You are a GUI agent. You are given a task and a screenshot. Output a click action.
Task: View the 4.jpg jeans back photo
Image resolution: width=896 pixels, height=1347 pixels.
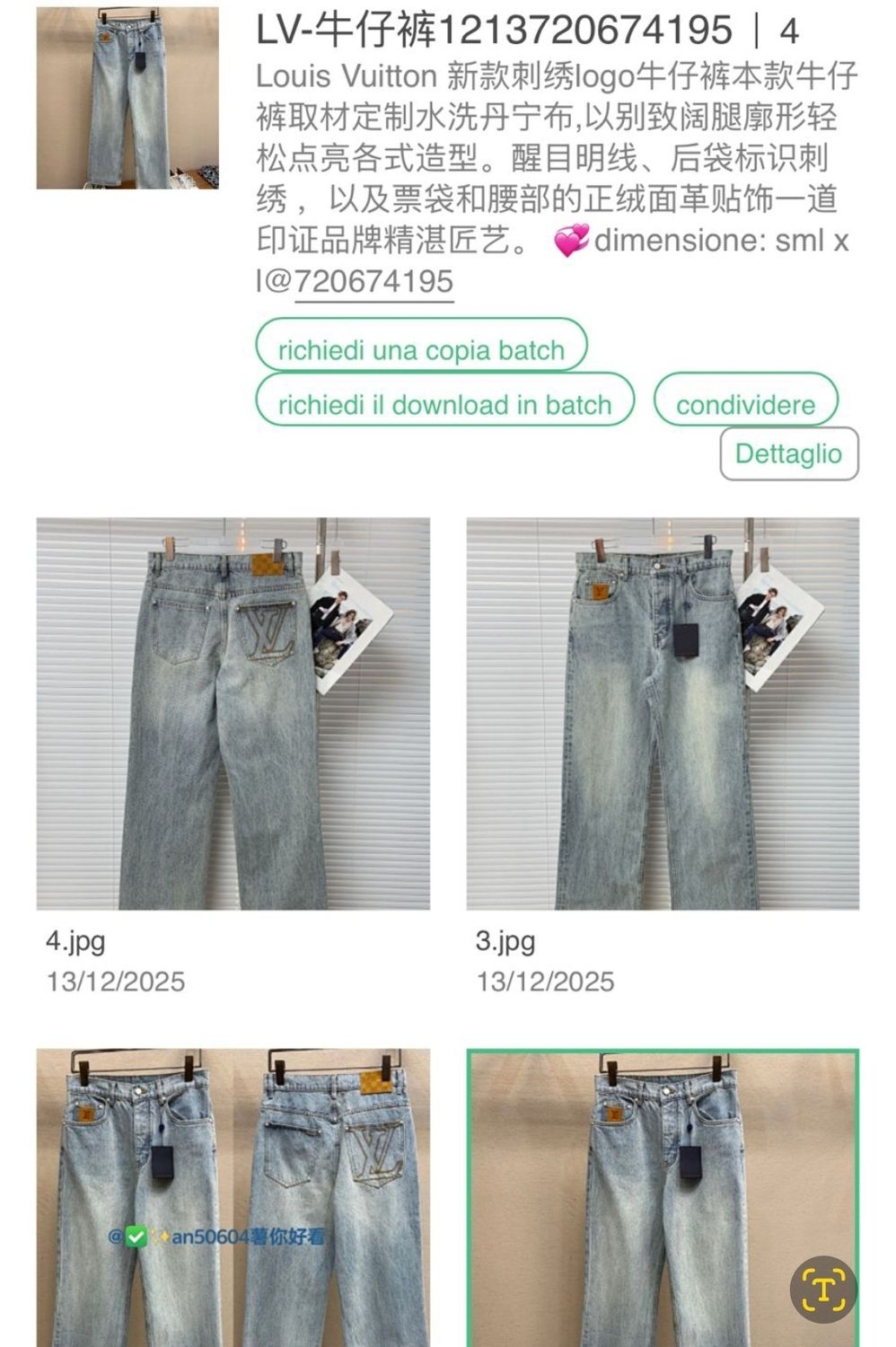(x=233, y=714)
